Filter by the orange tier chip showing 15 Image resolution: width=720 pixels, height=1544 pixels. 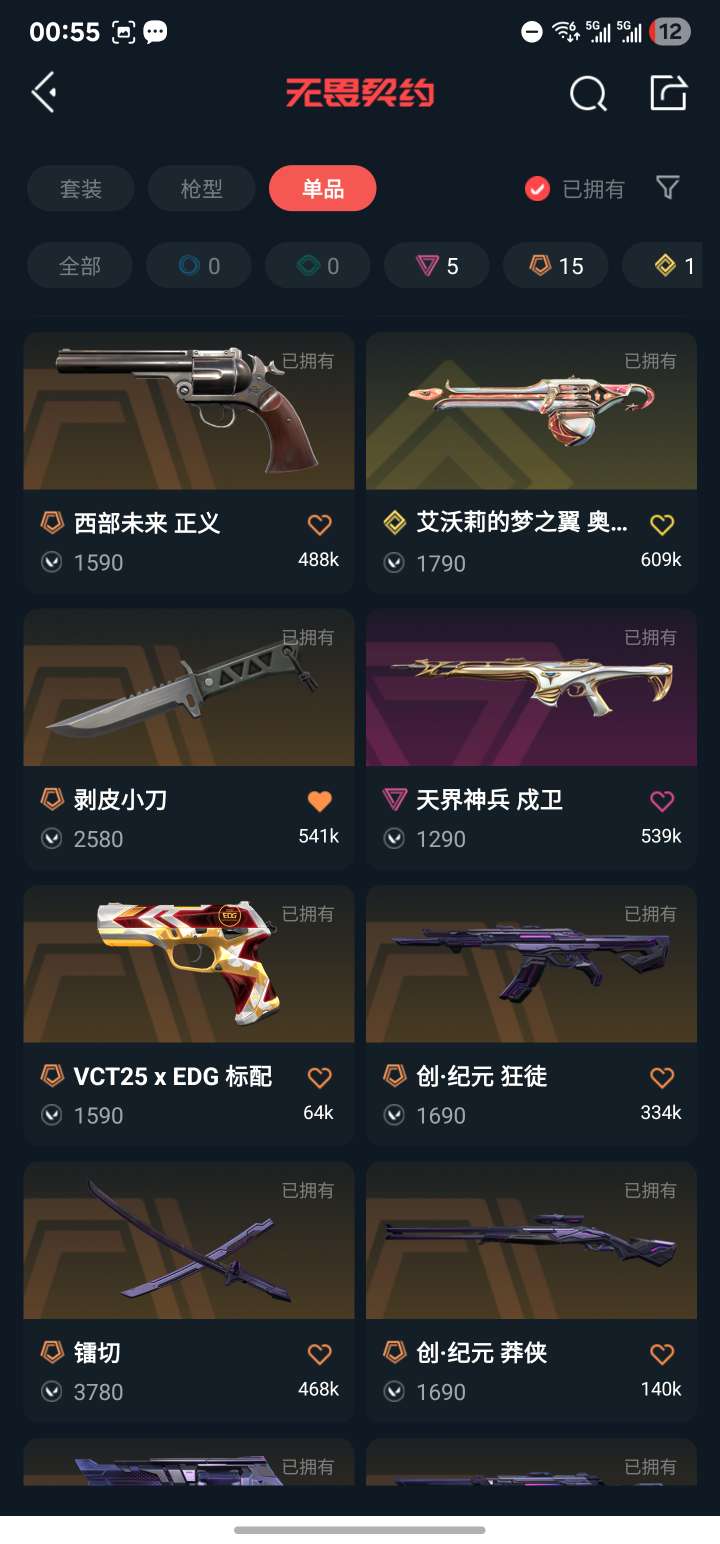pos(555,266)
